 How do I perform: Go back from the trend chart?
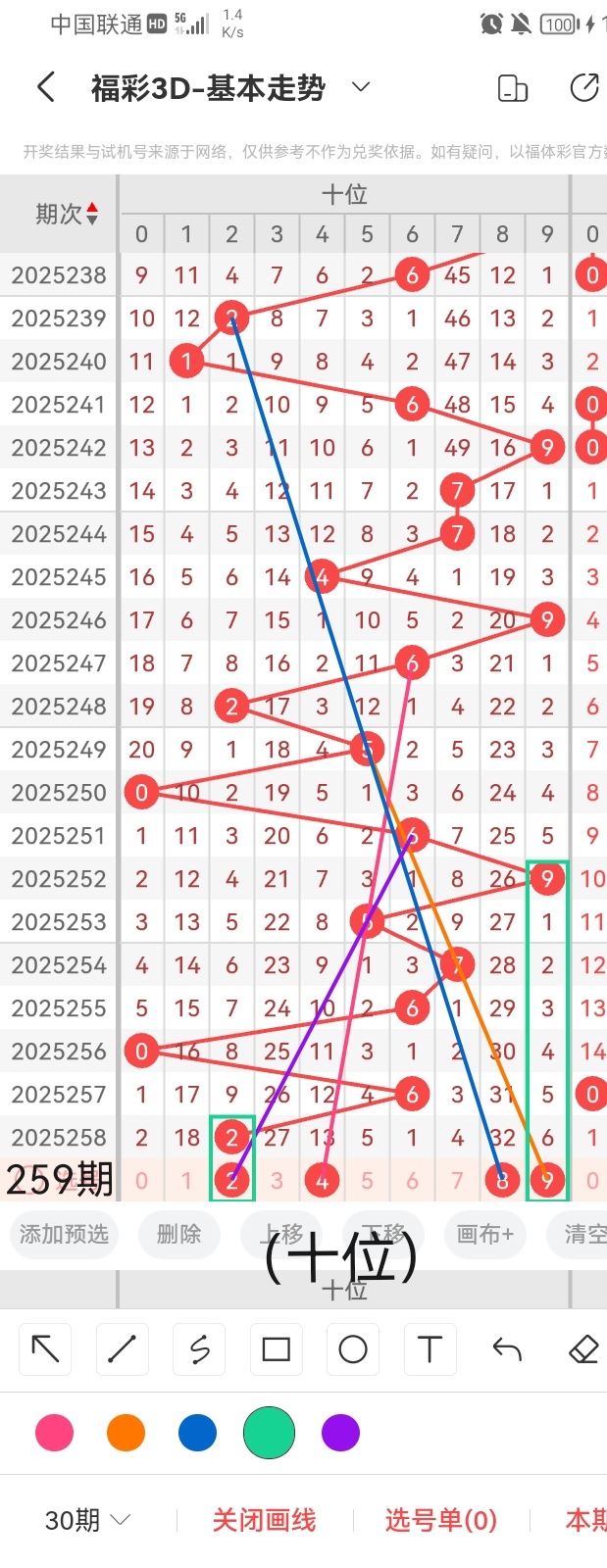tap(45, 88)
